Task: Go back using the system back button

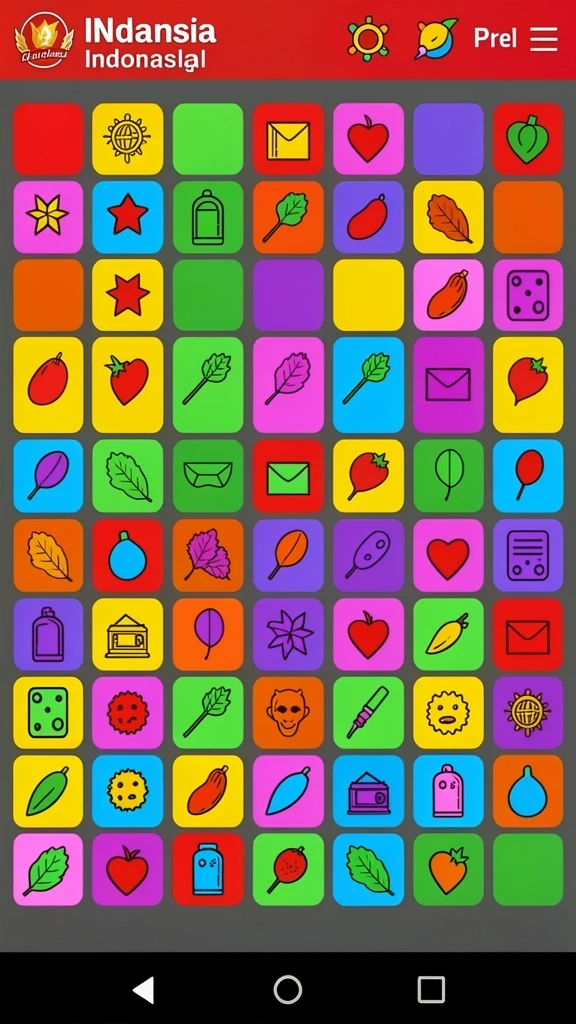Action: coord(144,989)
